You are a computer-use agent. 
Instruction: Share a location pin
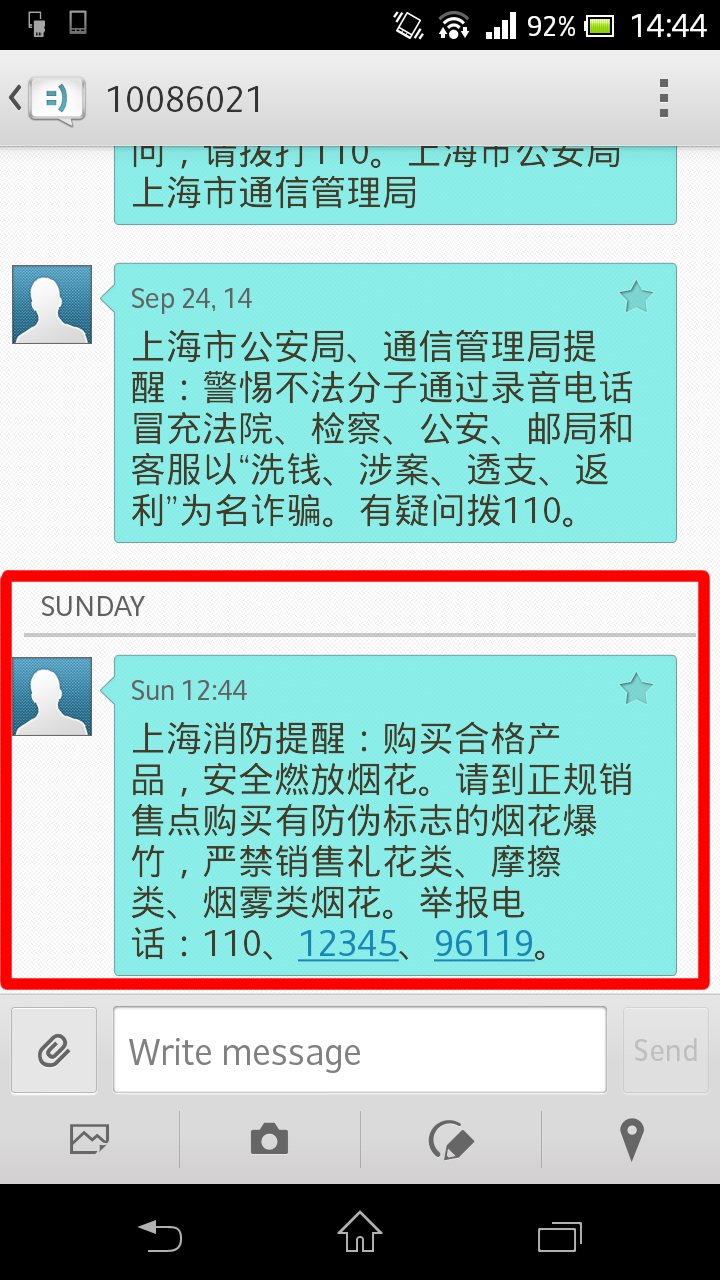click(631, 1139)
